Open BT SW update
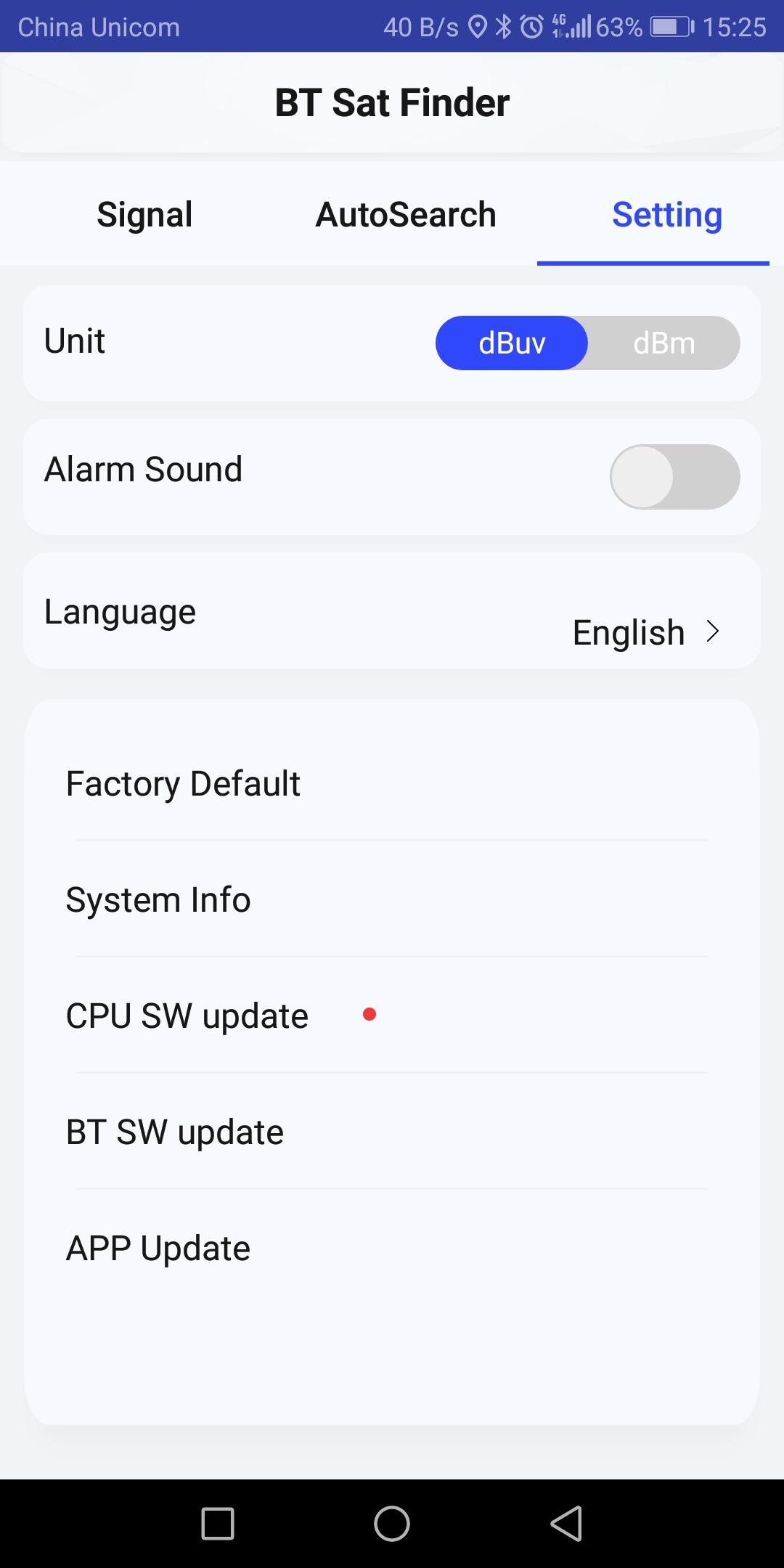 (x=175, y=1132)
